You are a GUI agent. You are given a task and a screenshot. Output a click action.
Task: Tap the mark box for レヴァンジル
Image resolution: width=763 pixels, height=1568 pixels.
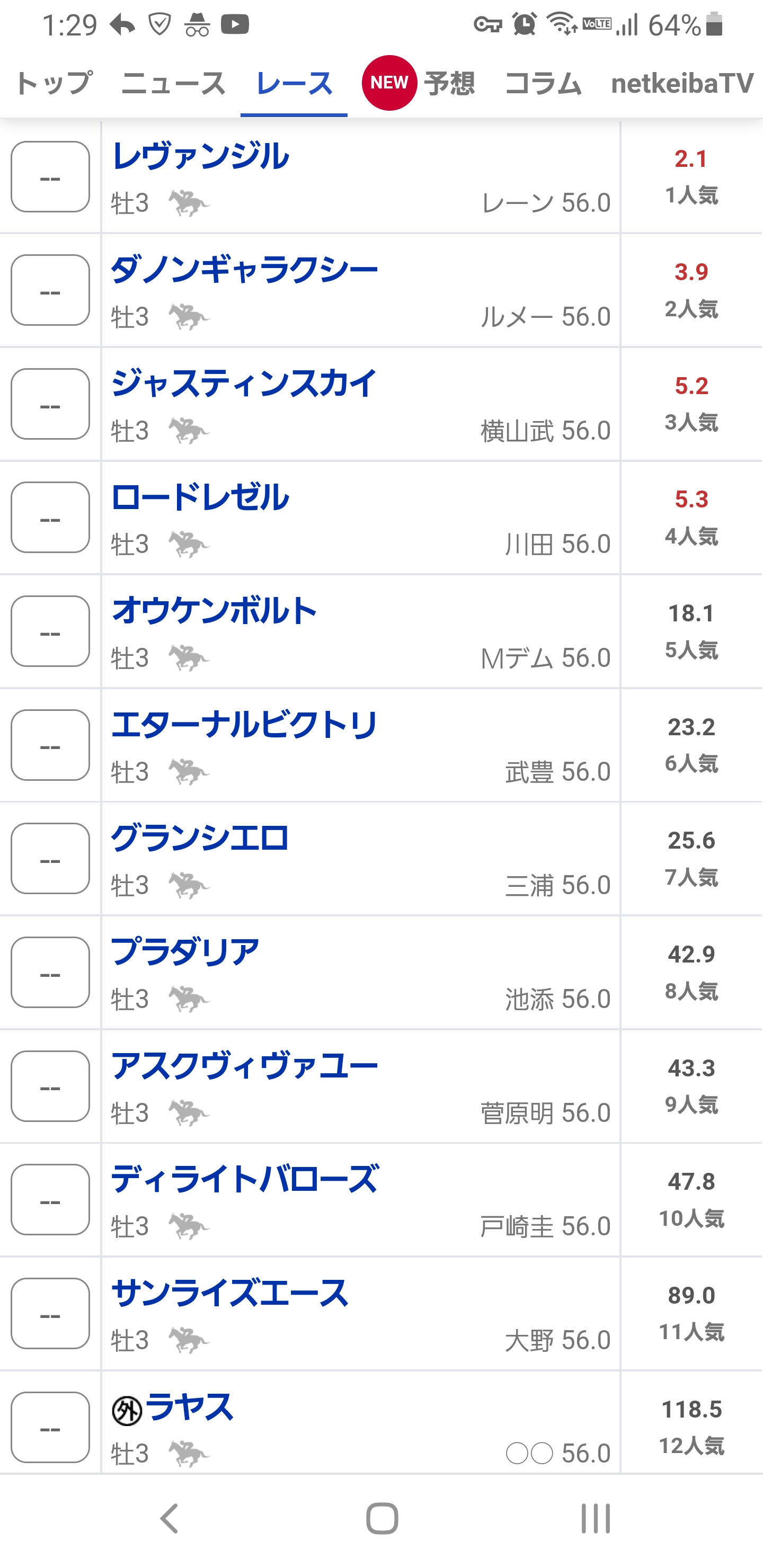pyautogui.click(x=50, y=176)
